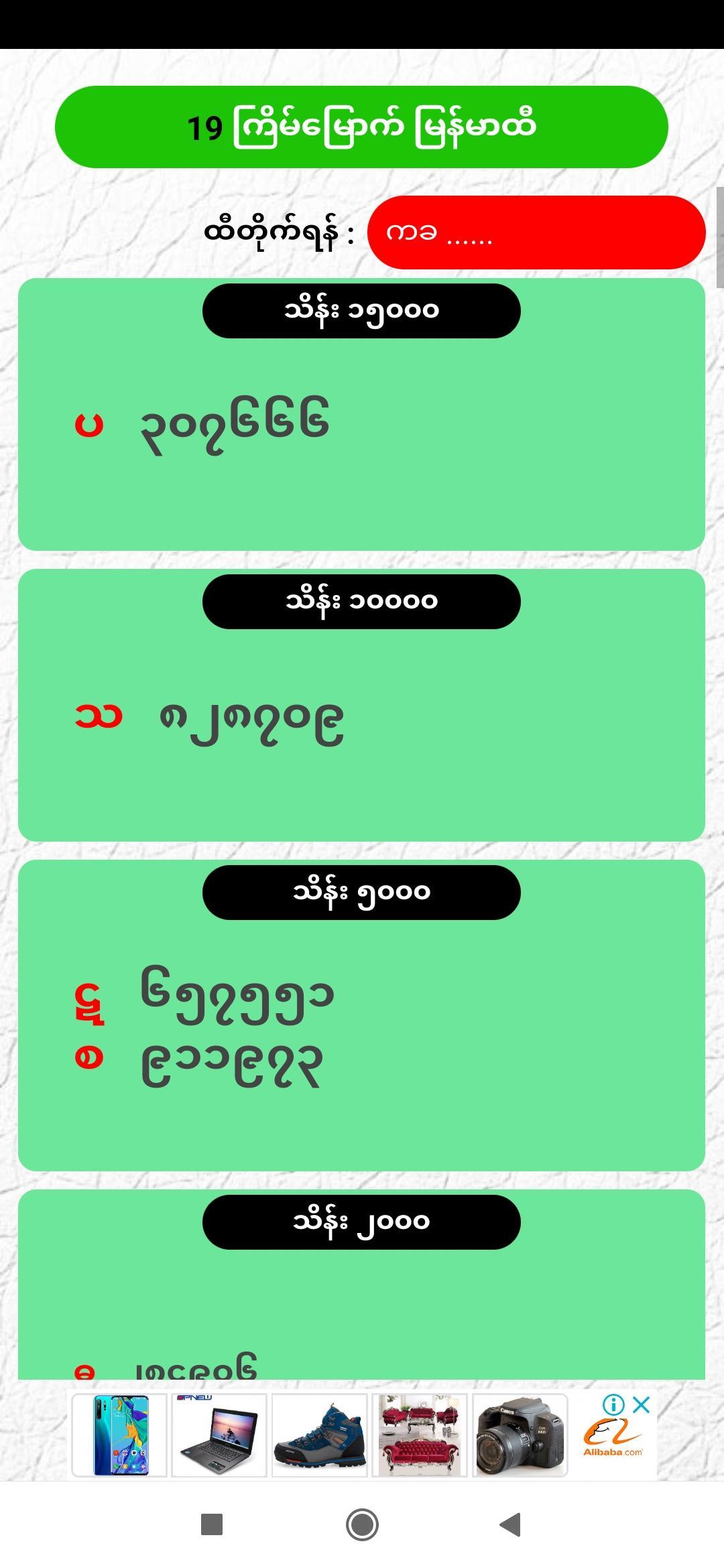This screenshot has height=1568, width=724.
Task: Open the smartphone ad thumbnail
Action: (x=119, y=1435)
